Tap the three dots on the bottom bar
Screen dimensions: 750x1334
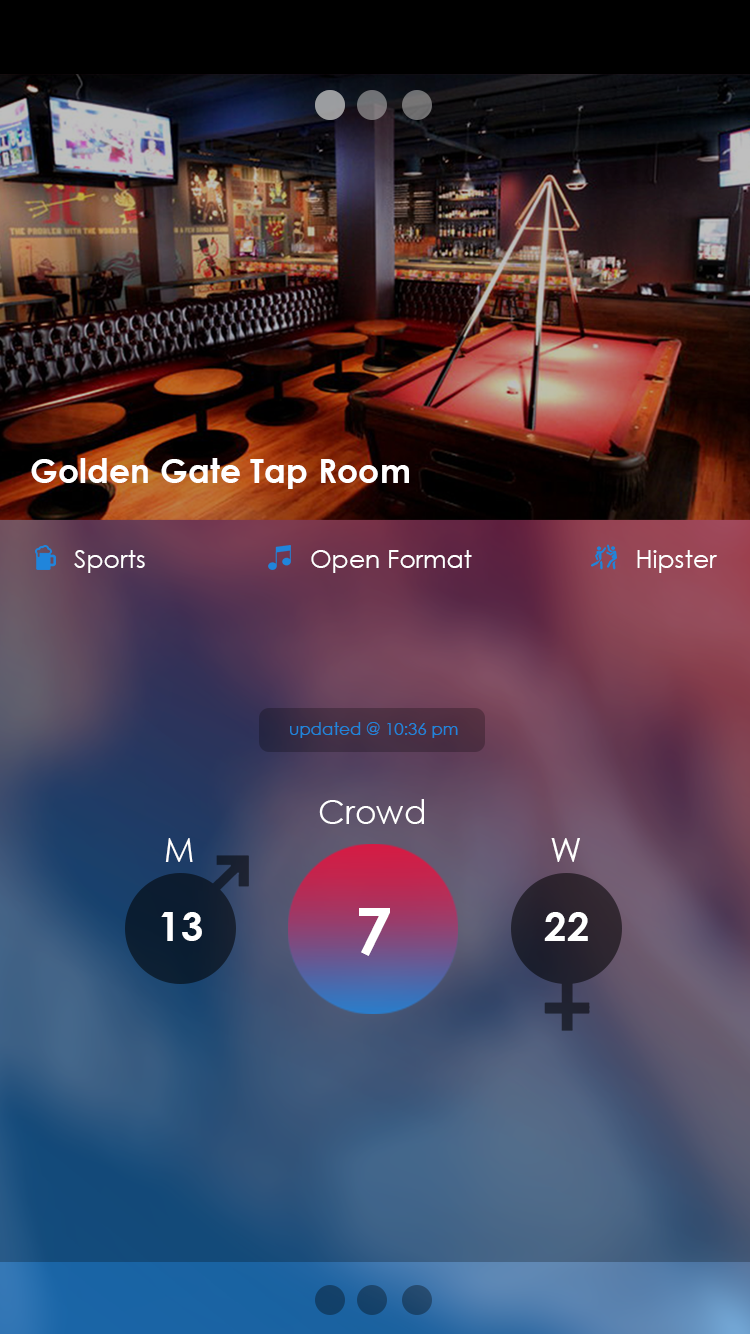tap(373, 1300)
